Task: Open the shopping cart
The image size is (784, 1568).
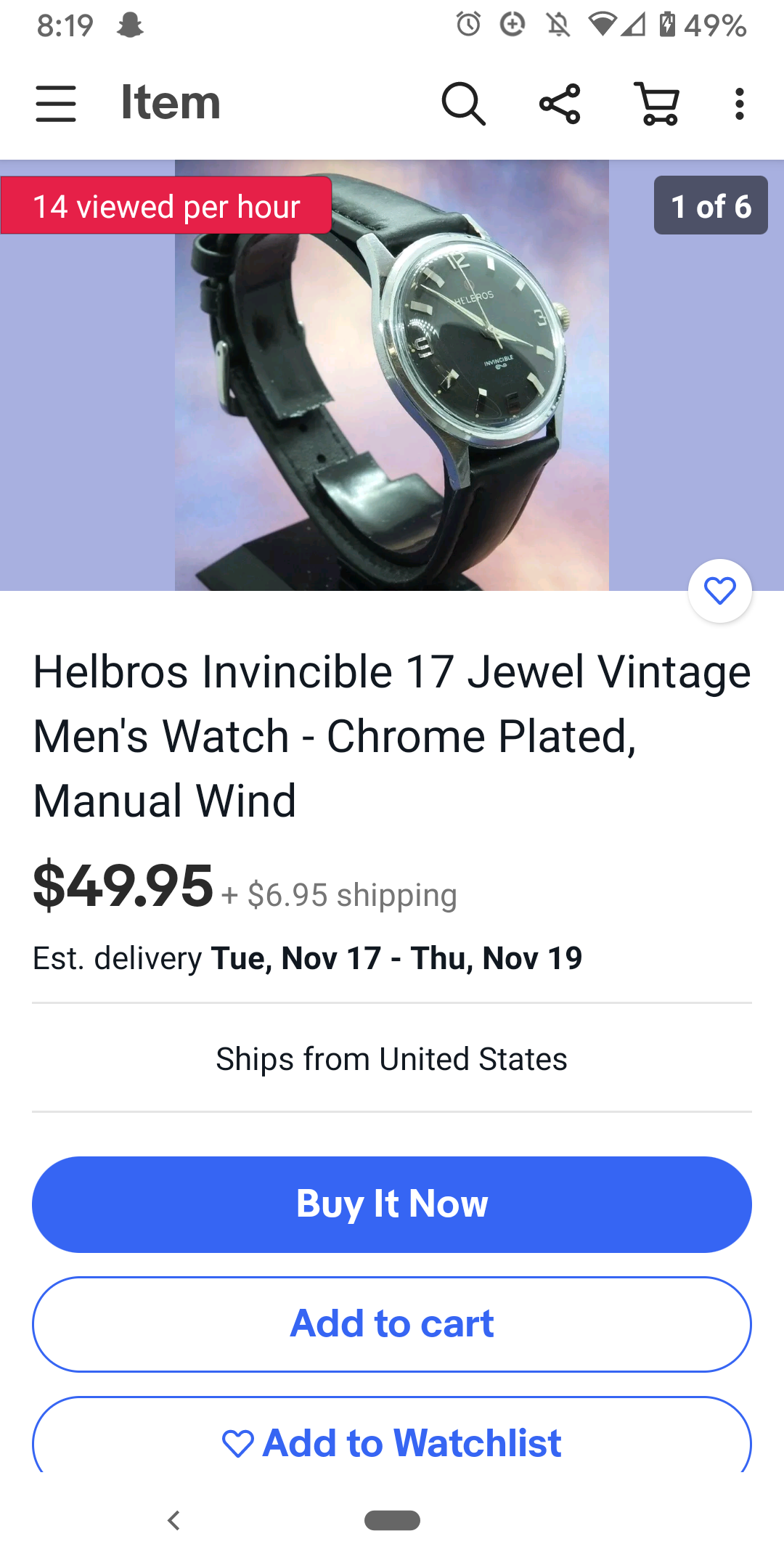Action: coord(657,103)
